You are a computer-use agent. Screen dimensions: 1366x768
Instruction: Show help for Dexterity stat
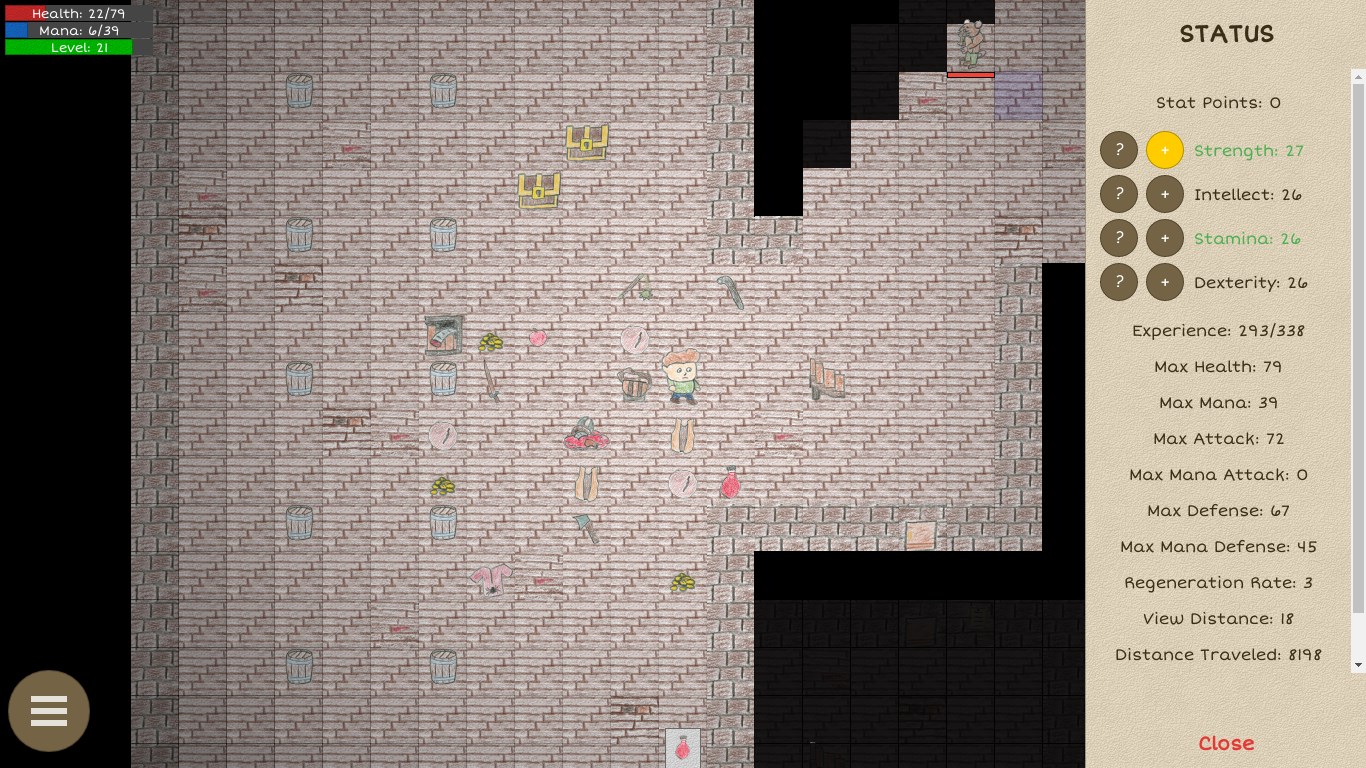coord(1119,283)
